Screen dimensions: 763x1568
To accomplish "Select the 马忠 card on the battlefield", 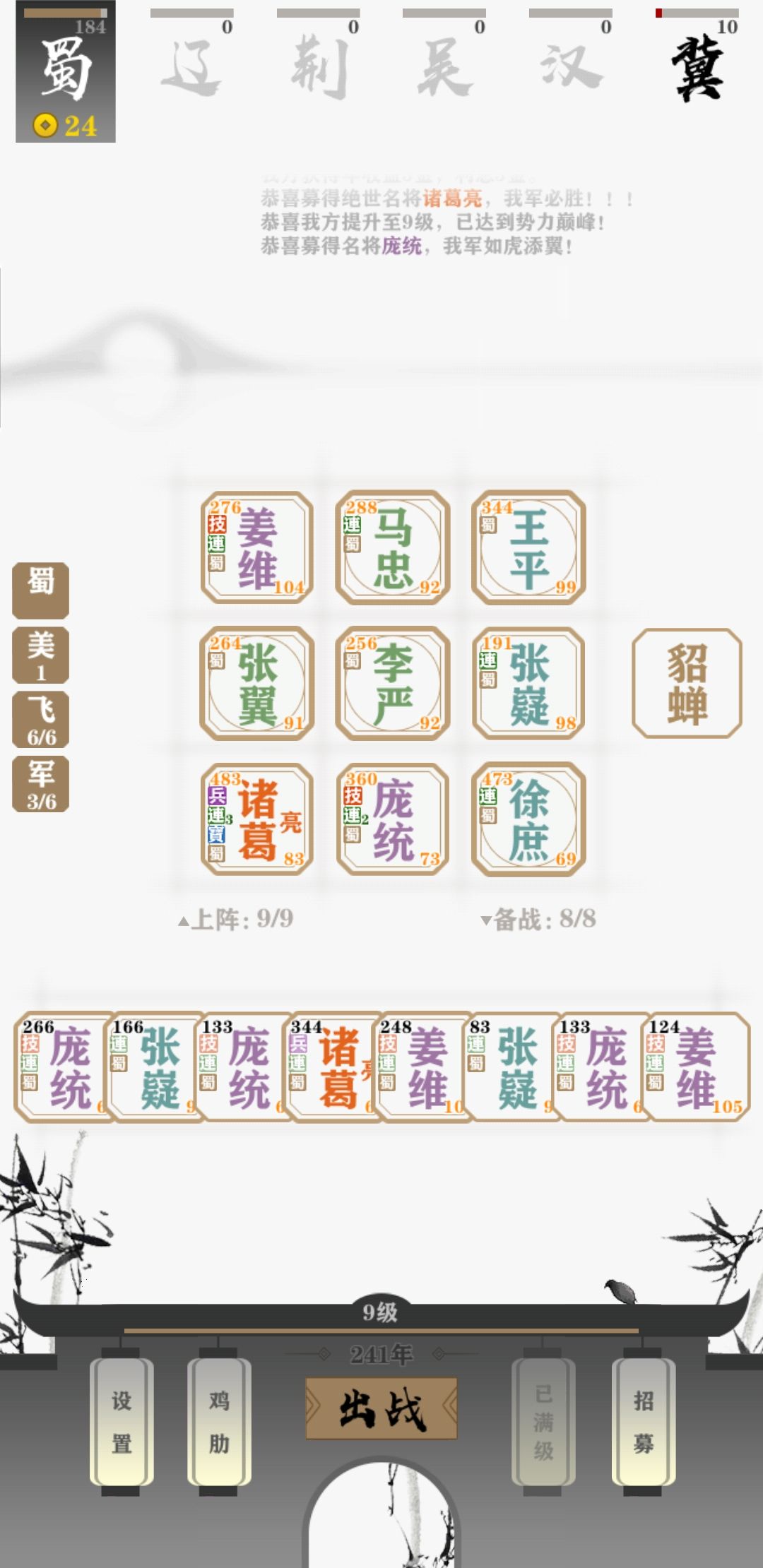I will click(393, 547).
